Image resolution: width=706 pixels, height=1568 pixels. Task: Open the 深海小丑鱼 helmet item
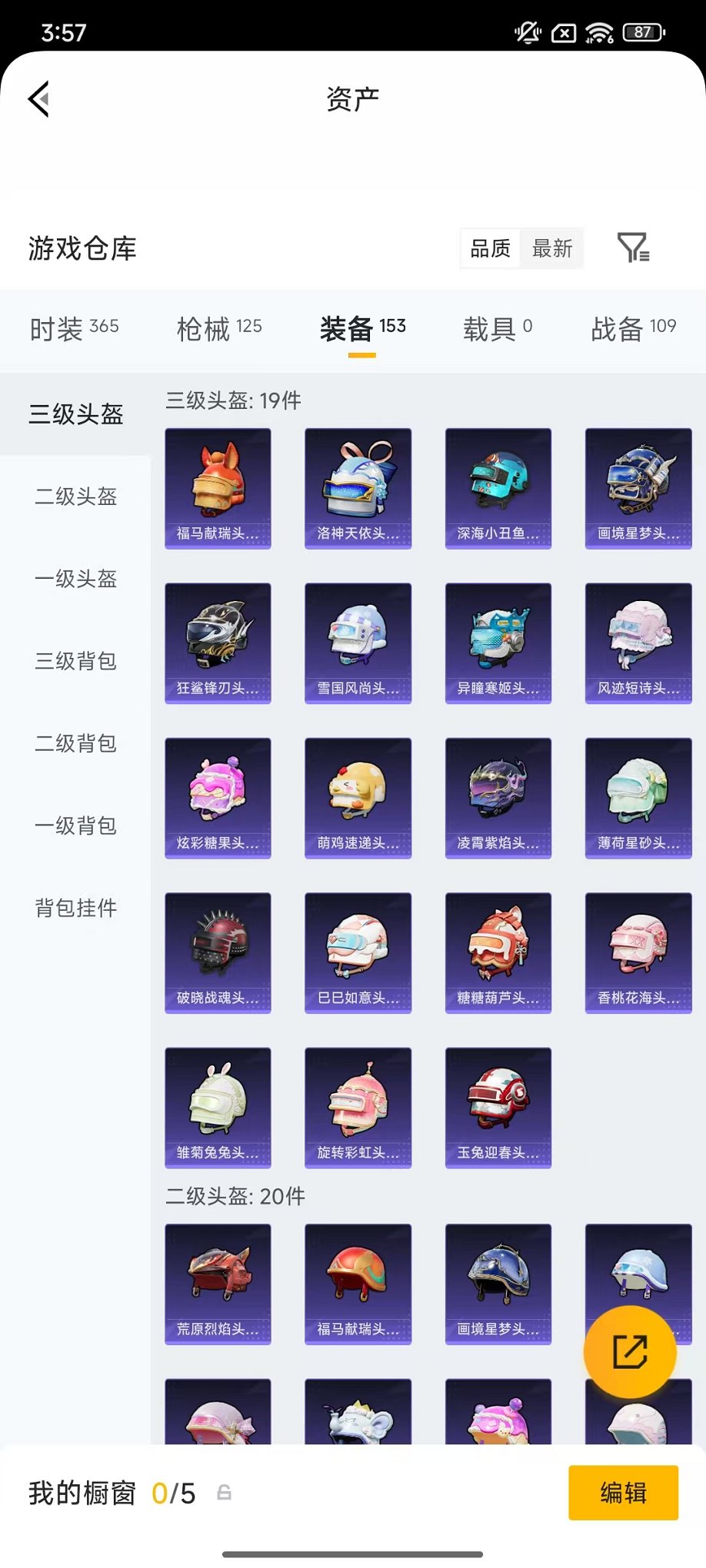pyautogui.click(x=498, y=488)
